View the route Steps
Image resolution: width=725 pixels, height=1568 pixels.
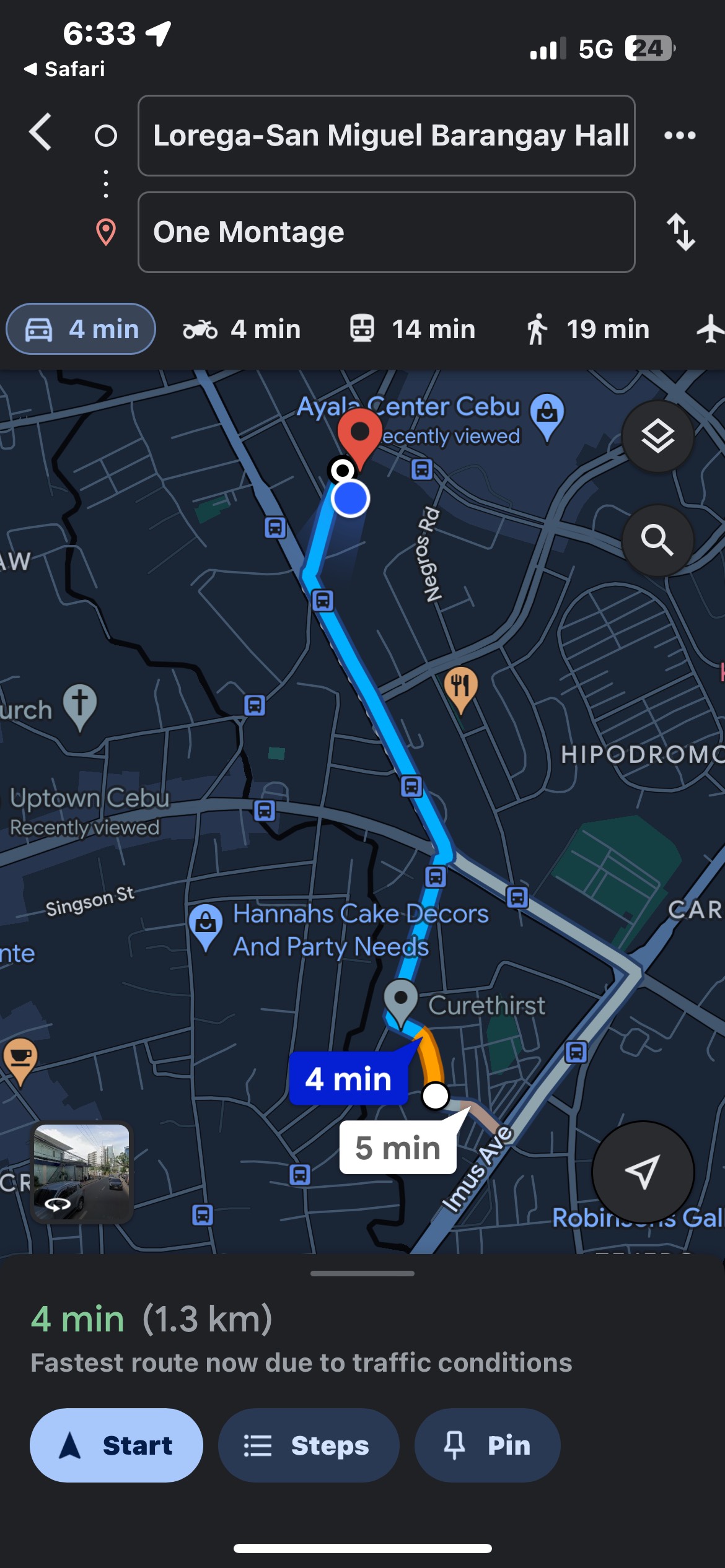coord(308,1445)
